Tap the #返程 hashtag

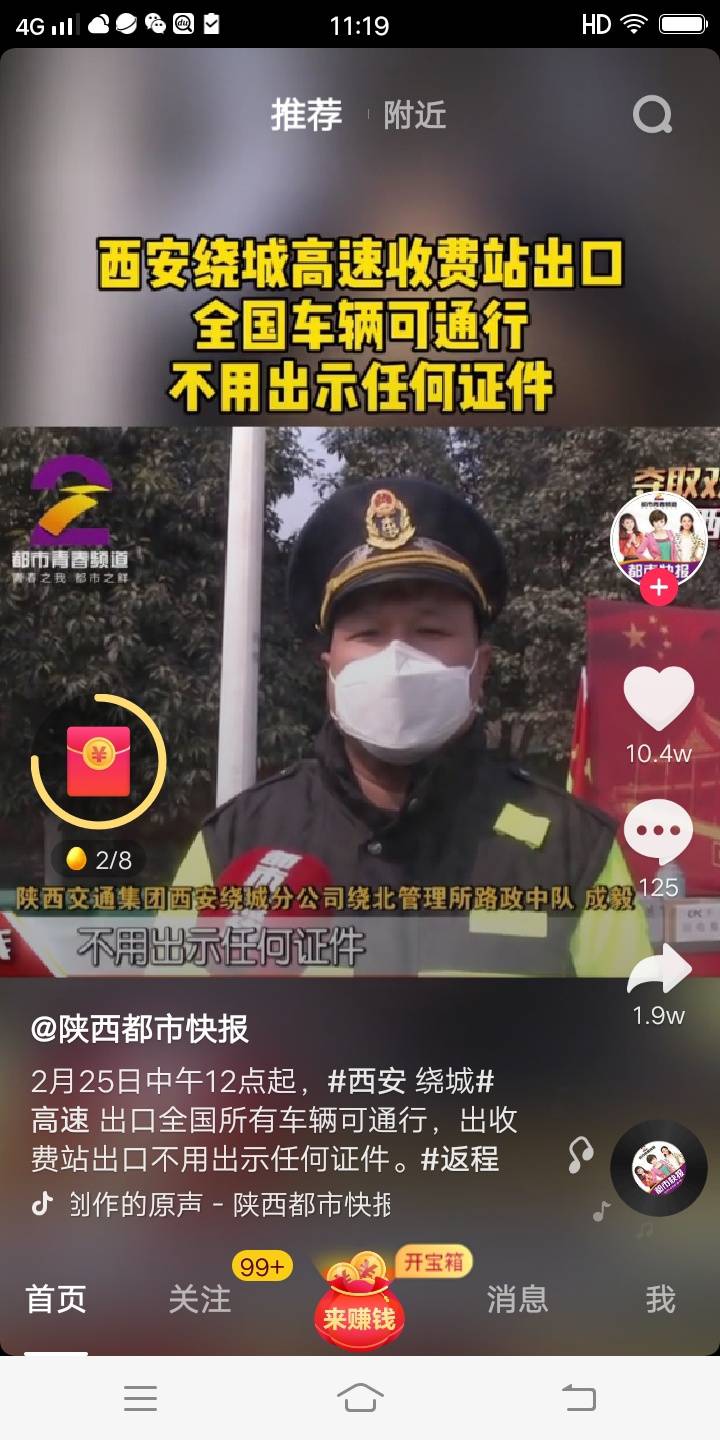460,1159
